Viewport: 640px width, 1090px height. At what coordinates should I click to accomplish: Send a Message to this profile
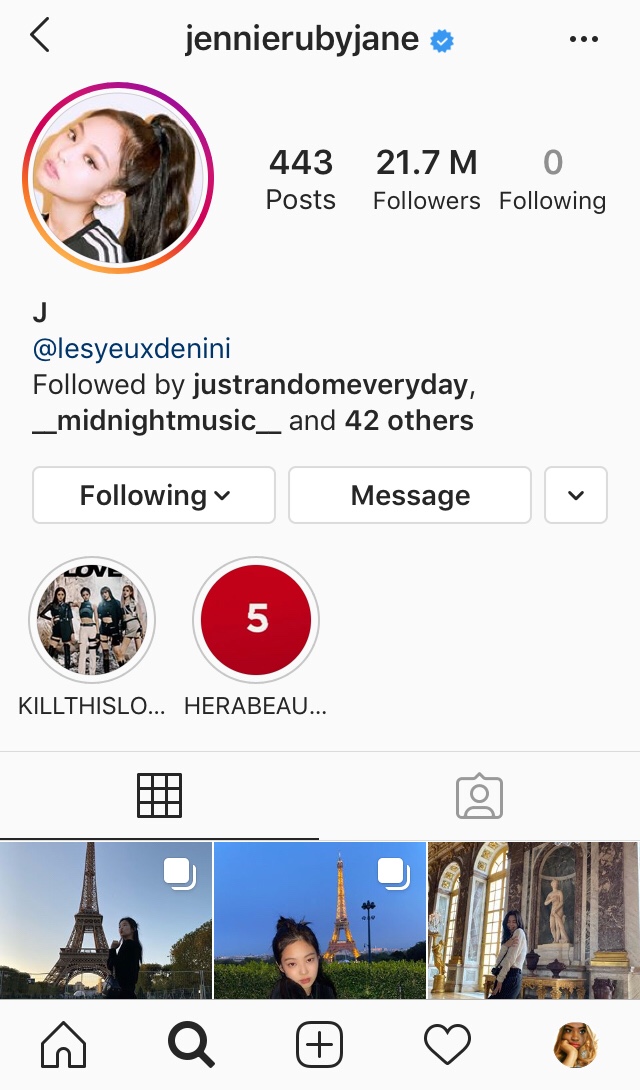[x=410, y=495]
